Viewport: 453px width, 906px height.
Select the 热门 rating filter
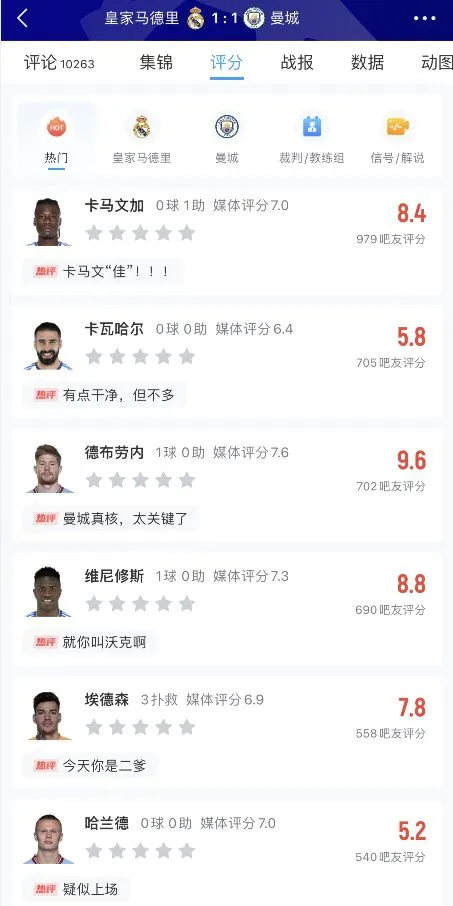[x=56, y=138]
